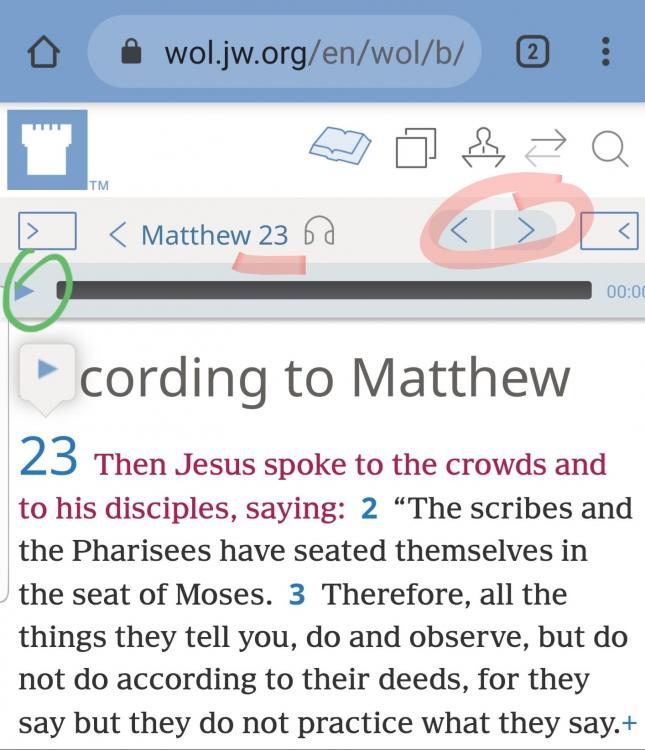This screenshot has height=750, width=645.
Task: Play audio from the floating title bubble
Action: click(46, 370)
